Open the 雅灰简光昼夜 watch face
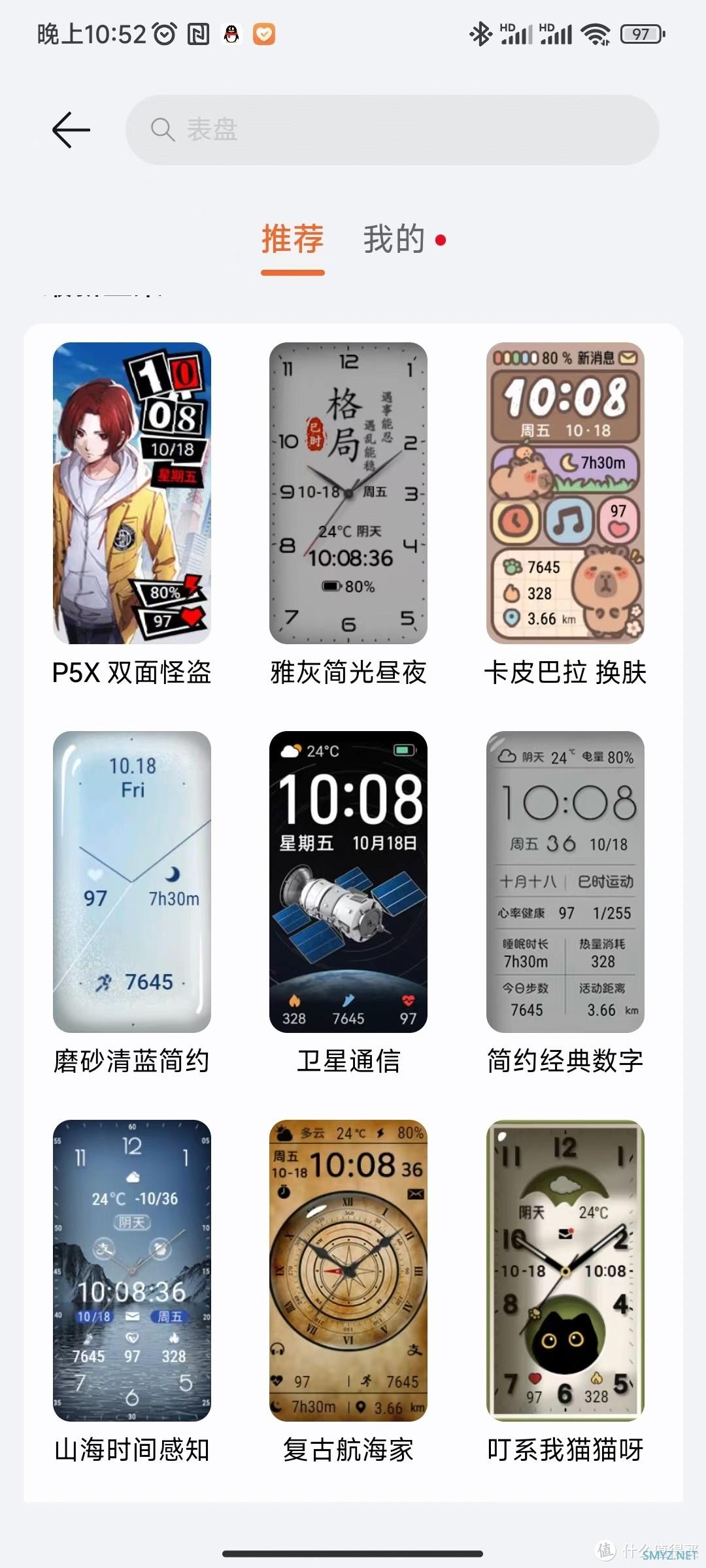The width and height of the screenshot is (706, 1568). (348, 493)
